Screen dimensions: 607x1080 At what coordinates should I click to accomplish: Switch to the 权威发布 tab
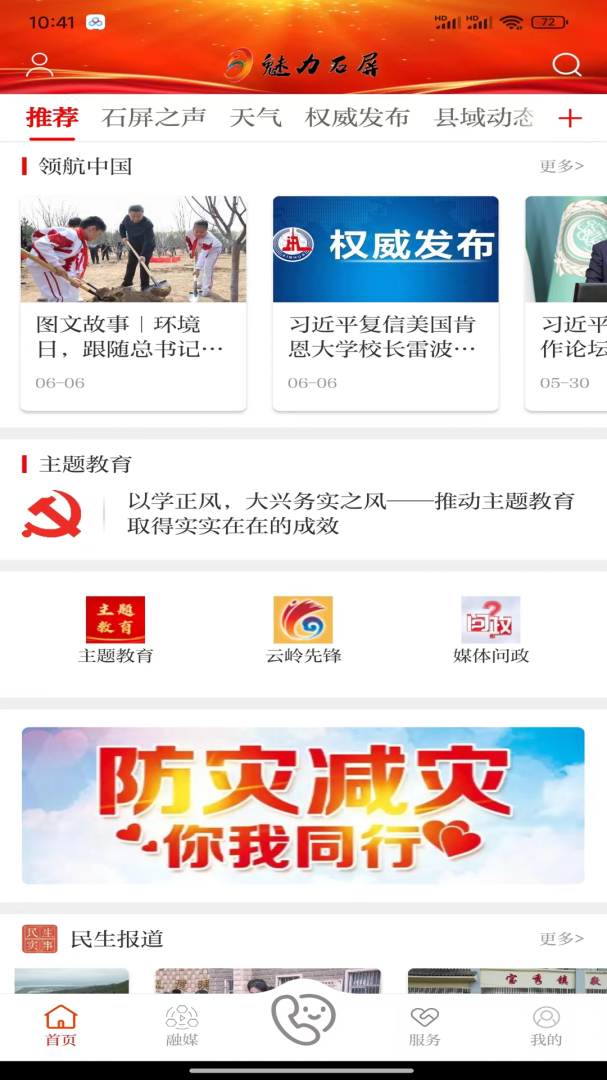(357, 118)
